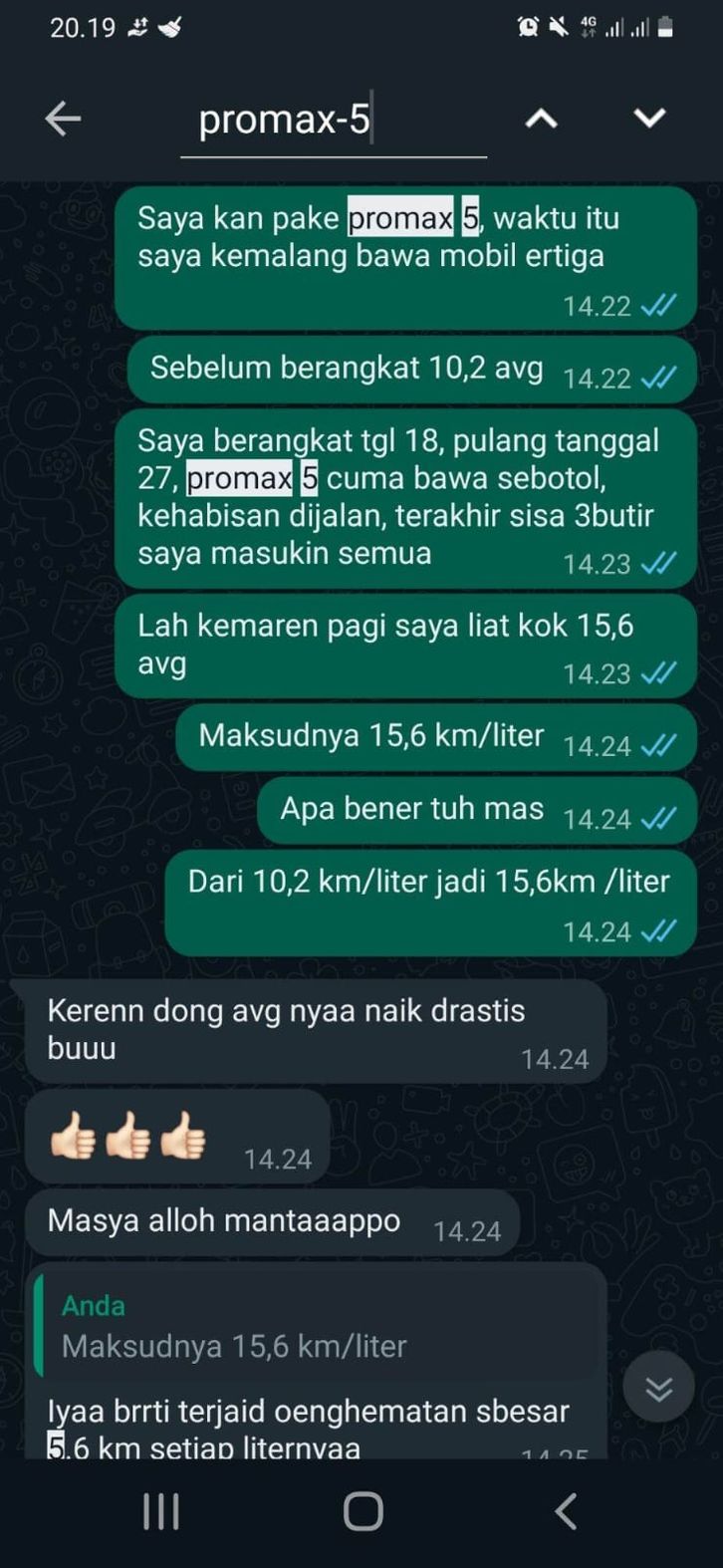Tap the system home button
723x1568 pixels.
pyautogui.click(x=362, y=1511)
